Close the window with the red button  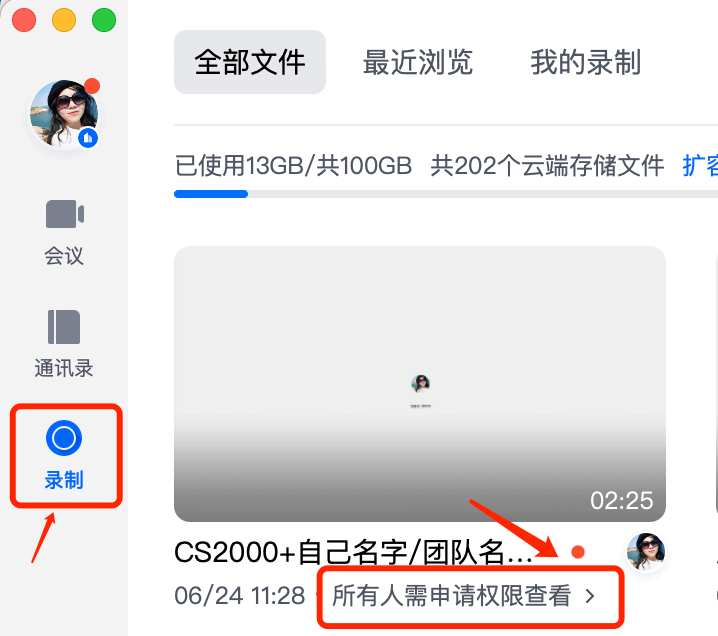tap(24, 20)
